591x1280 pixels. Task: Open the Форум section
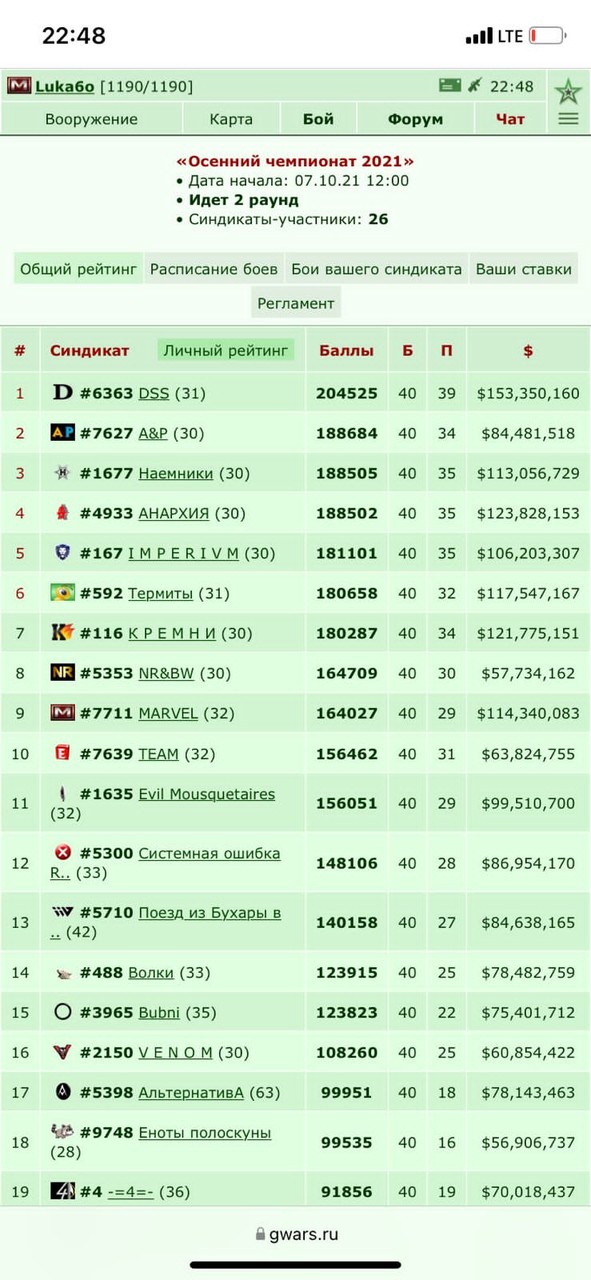415,119
